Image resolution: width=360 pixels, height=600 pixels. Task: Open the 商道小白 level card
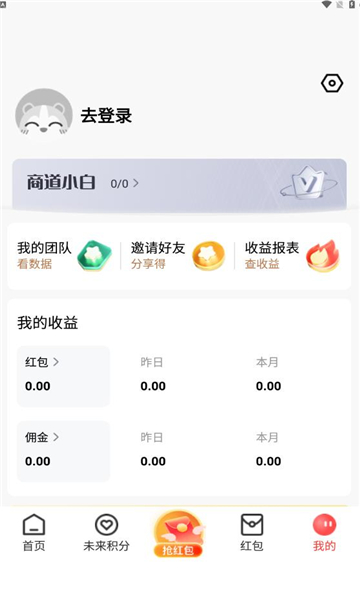tap(179, 184)
